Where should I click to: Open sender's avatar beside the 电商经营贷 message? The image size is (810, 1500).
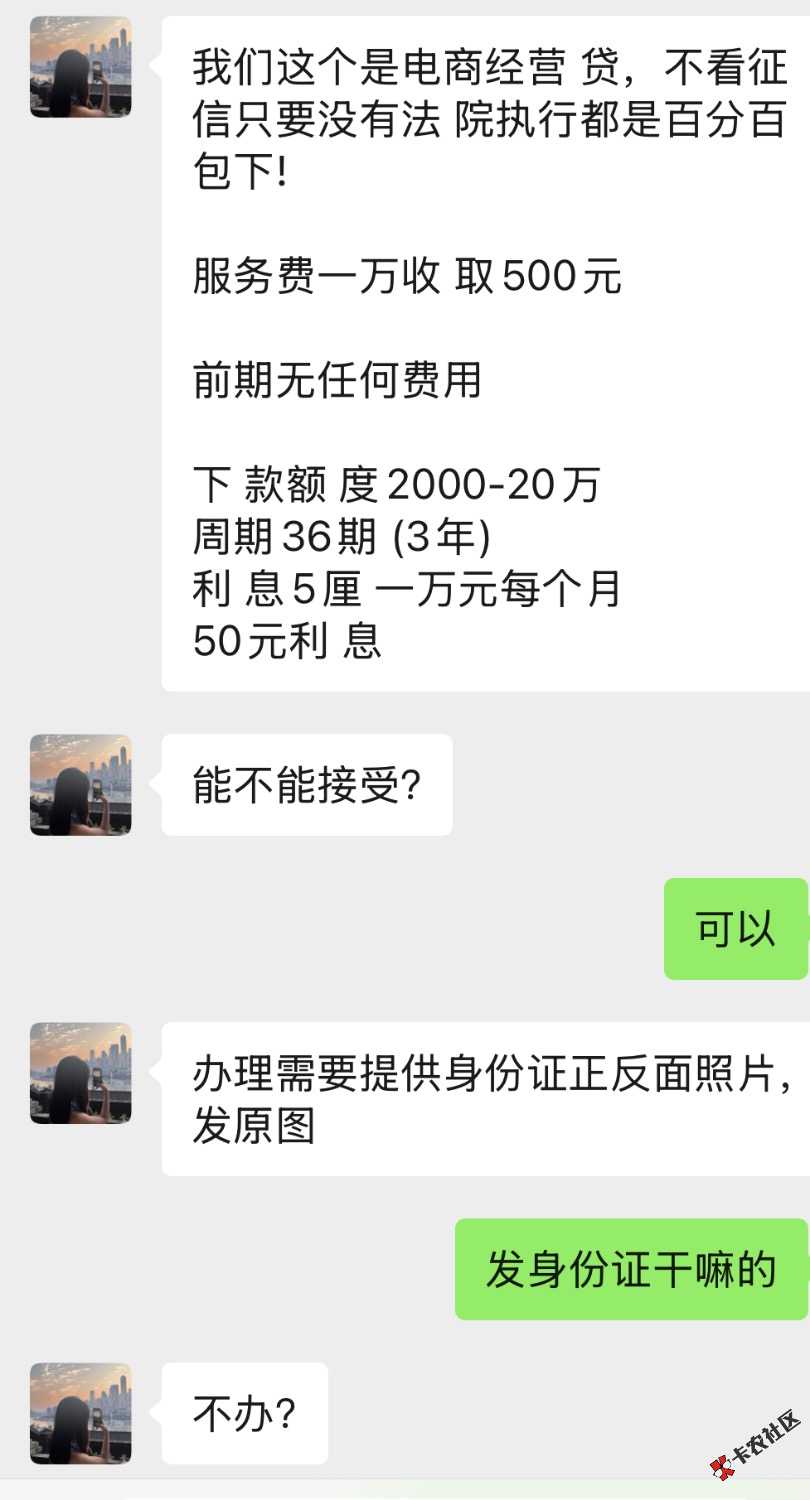coord(80,67)
